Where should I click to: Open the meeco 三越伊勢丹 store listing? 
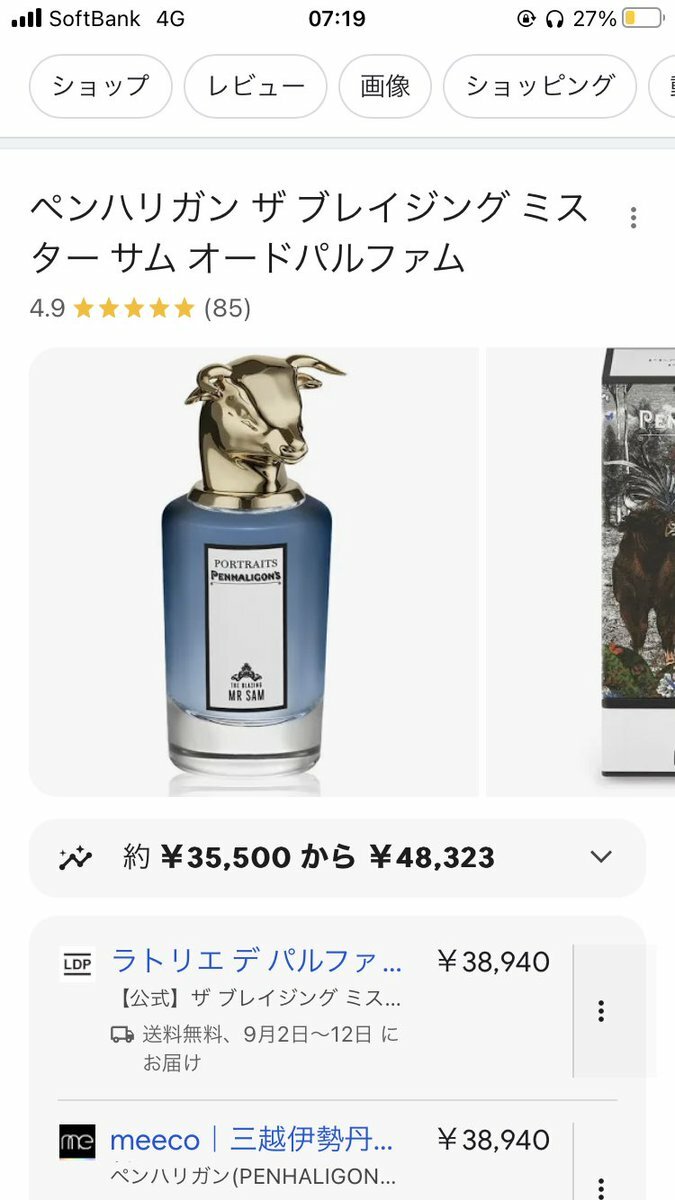[x=251, y=1139]
